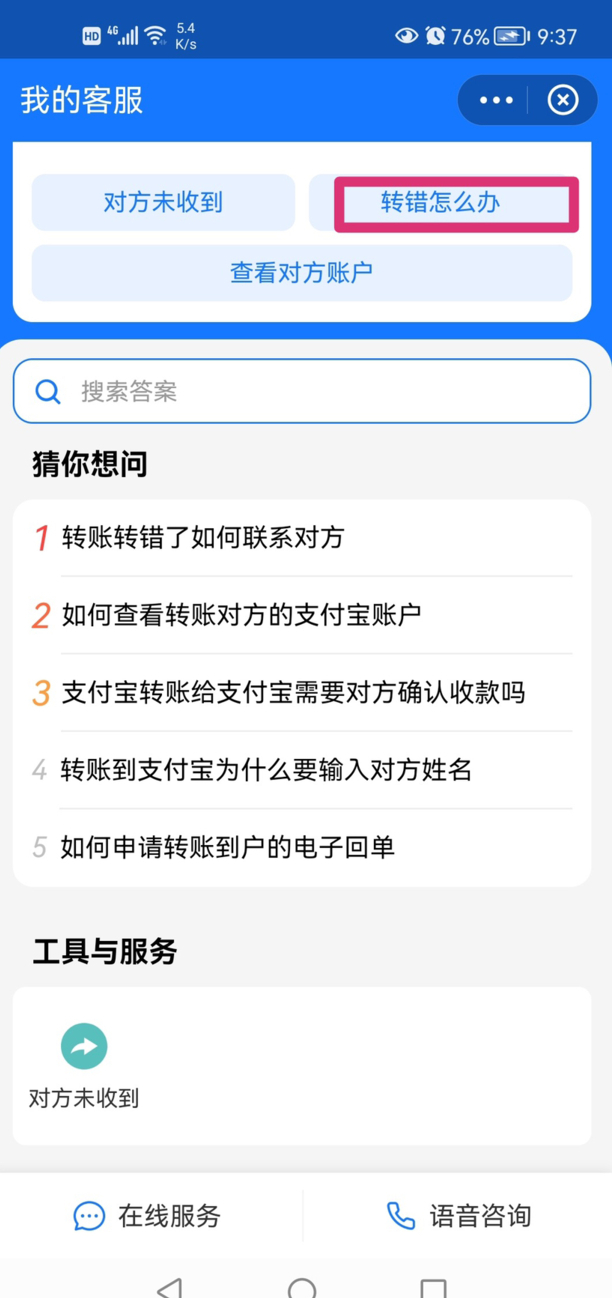The width and height of the screenshot is (612, 1298).
Task: Go back with the system back button
Action: (171, 1287)
